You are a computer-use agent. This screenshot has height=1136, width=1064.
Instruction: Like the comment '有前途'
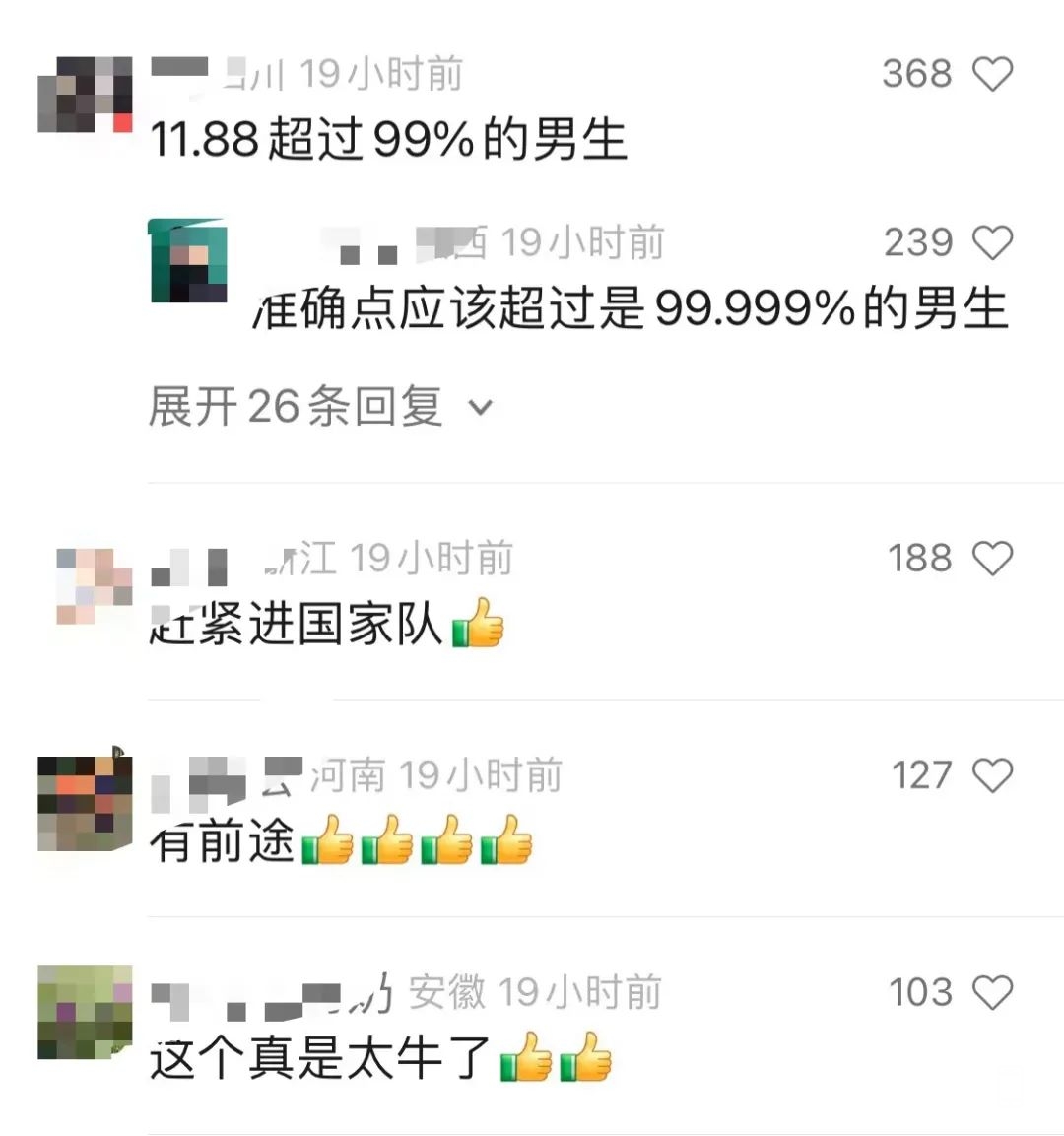992,775
